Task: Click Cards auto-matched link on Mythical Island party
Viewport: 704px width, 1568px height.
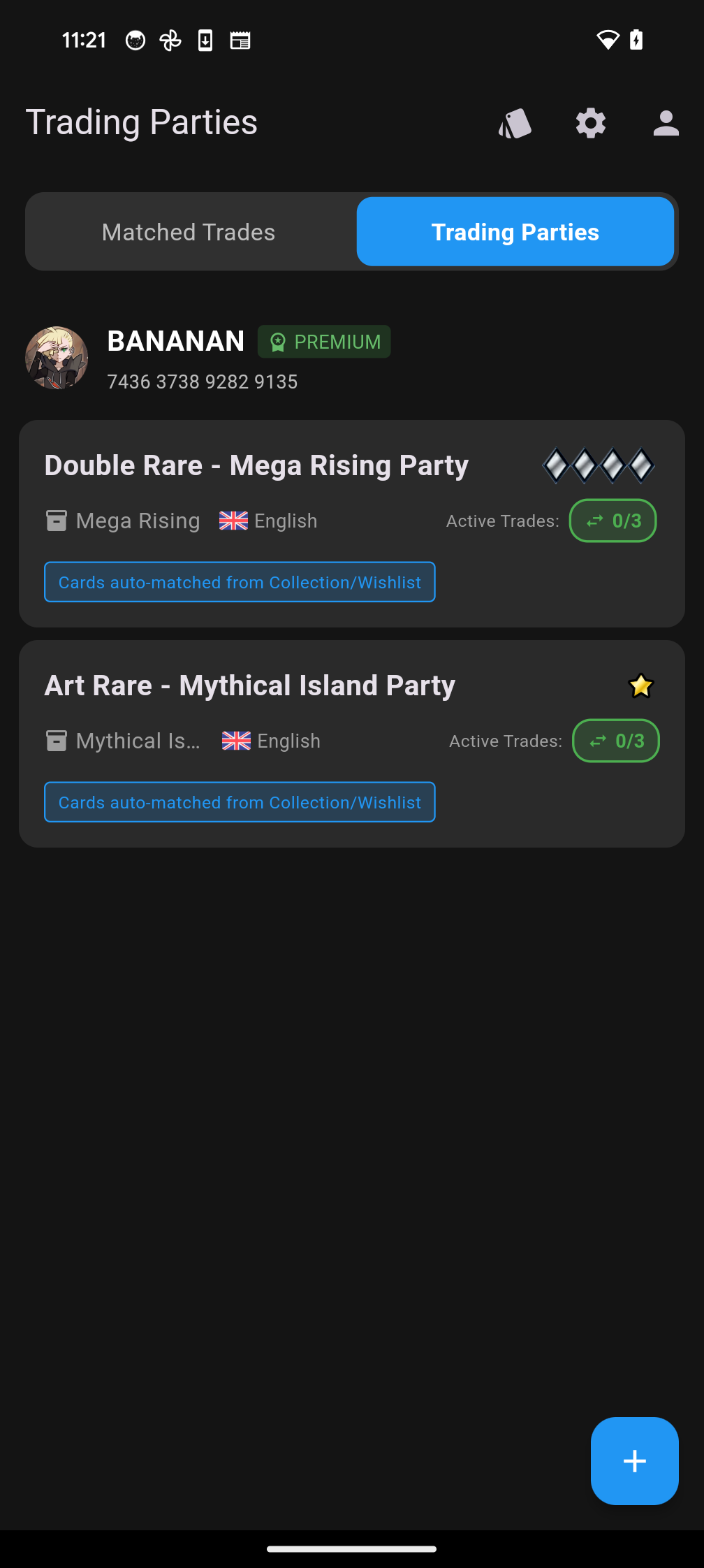Action: [240, 802]
